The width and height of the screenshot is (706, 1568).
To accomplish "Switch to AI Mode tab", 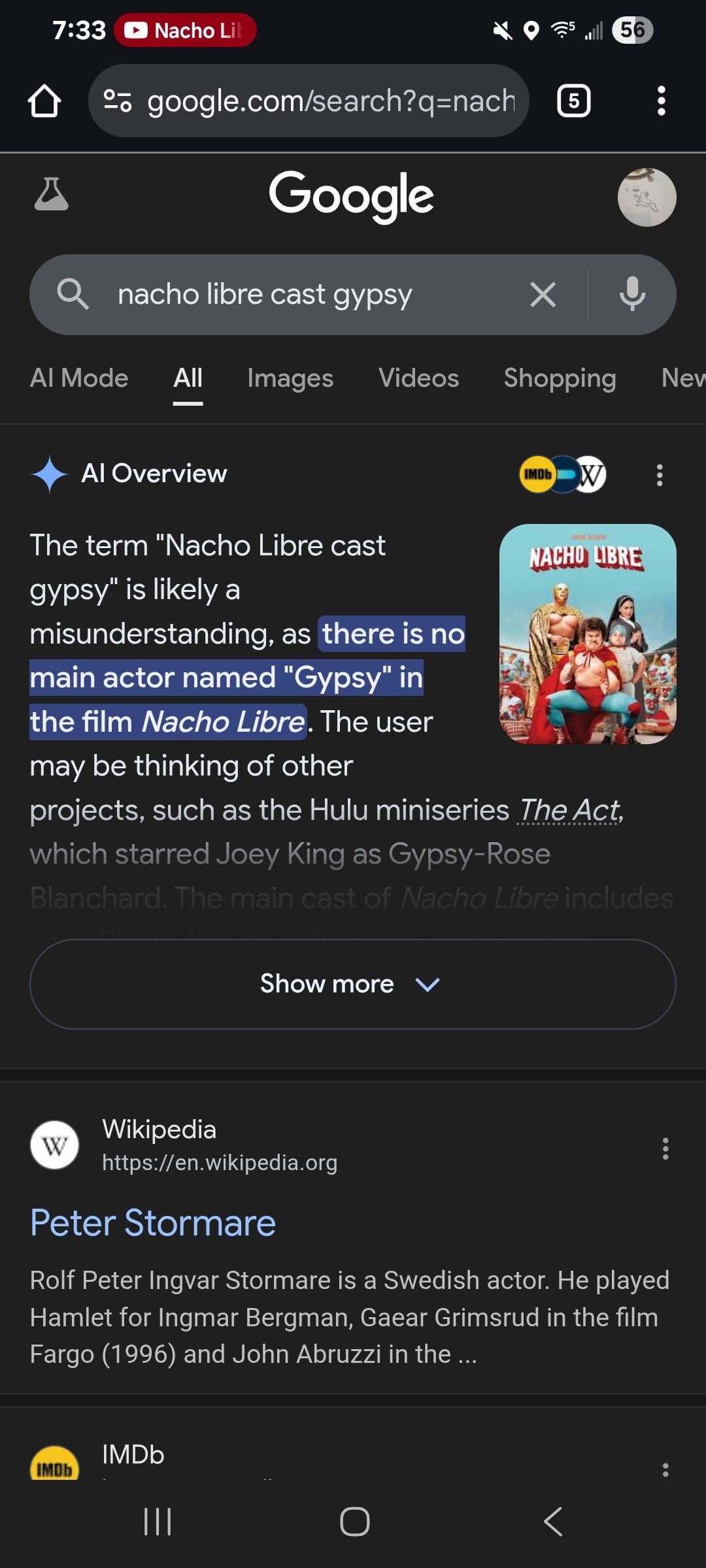I will point(79,378).
